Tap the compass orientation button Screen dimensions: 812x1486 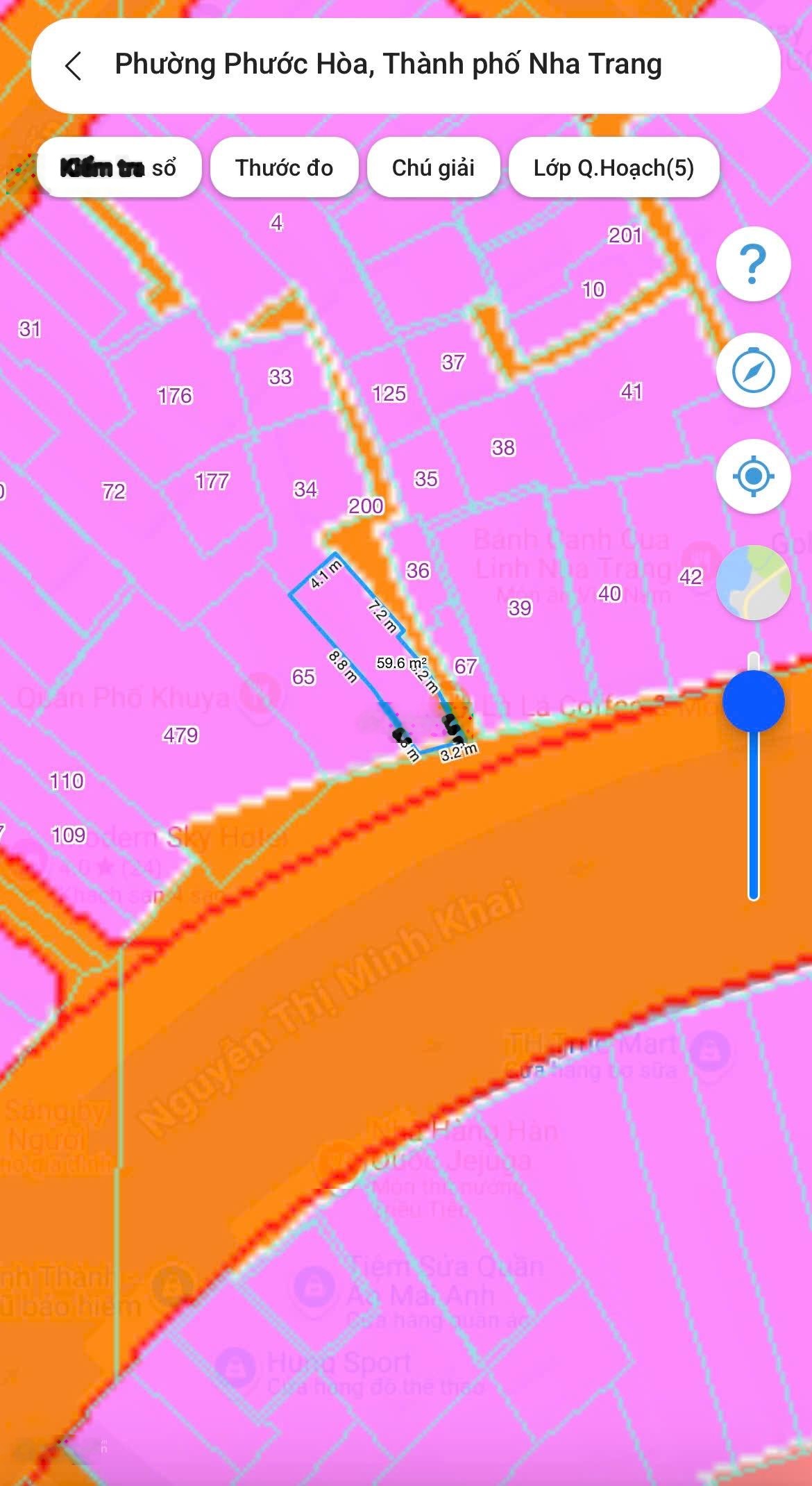pos(753,370)
